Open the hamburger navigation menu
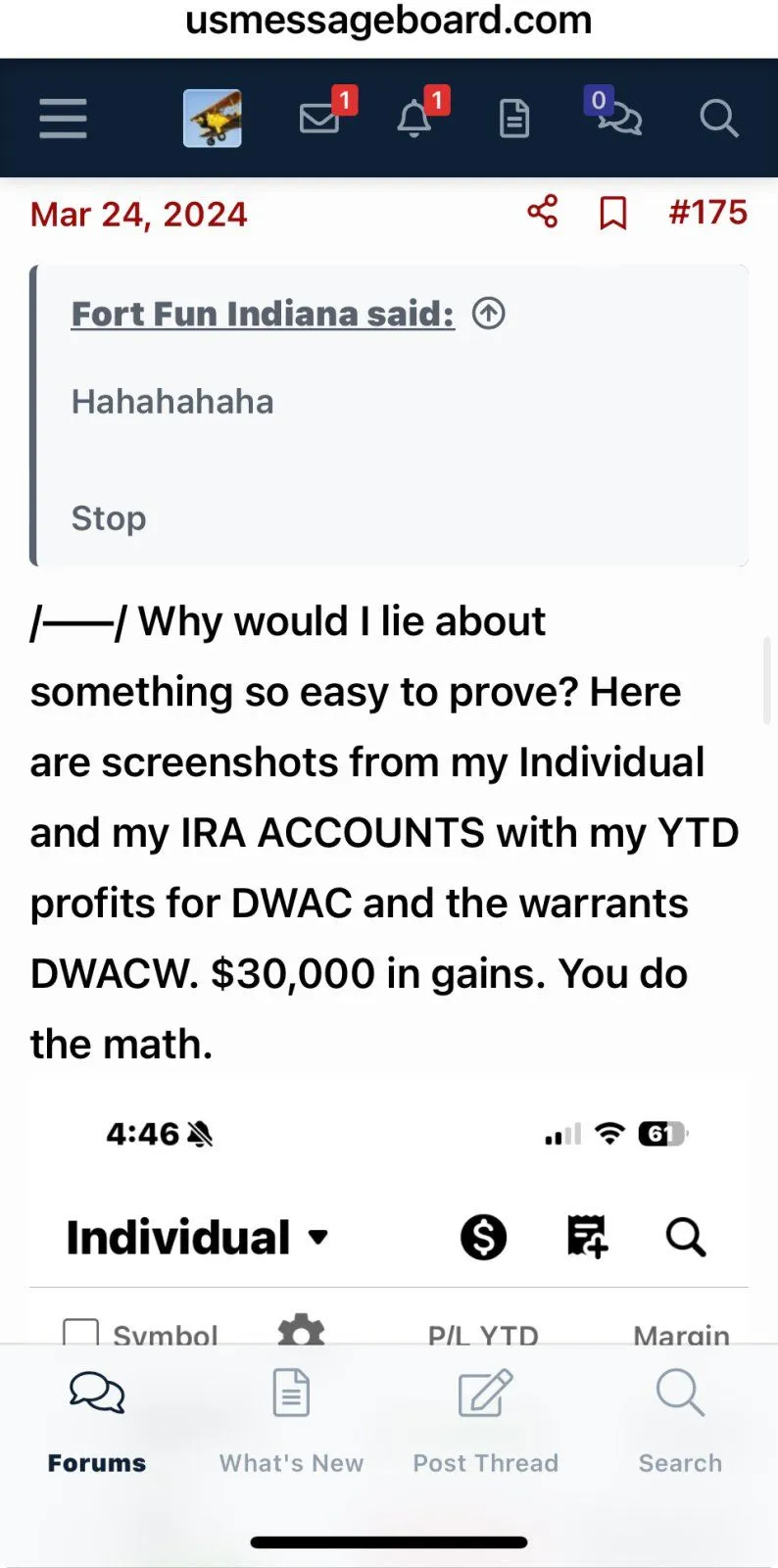Image resolution: width=778 pixels, height=1568 pixels. [64, 120]
